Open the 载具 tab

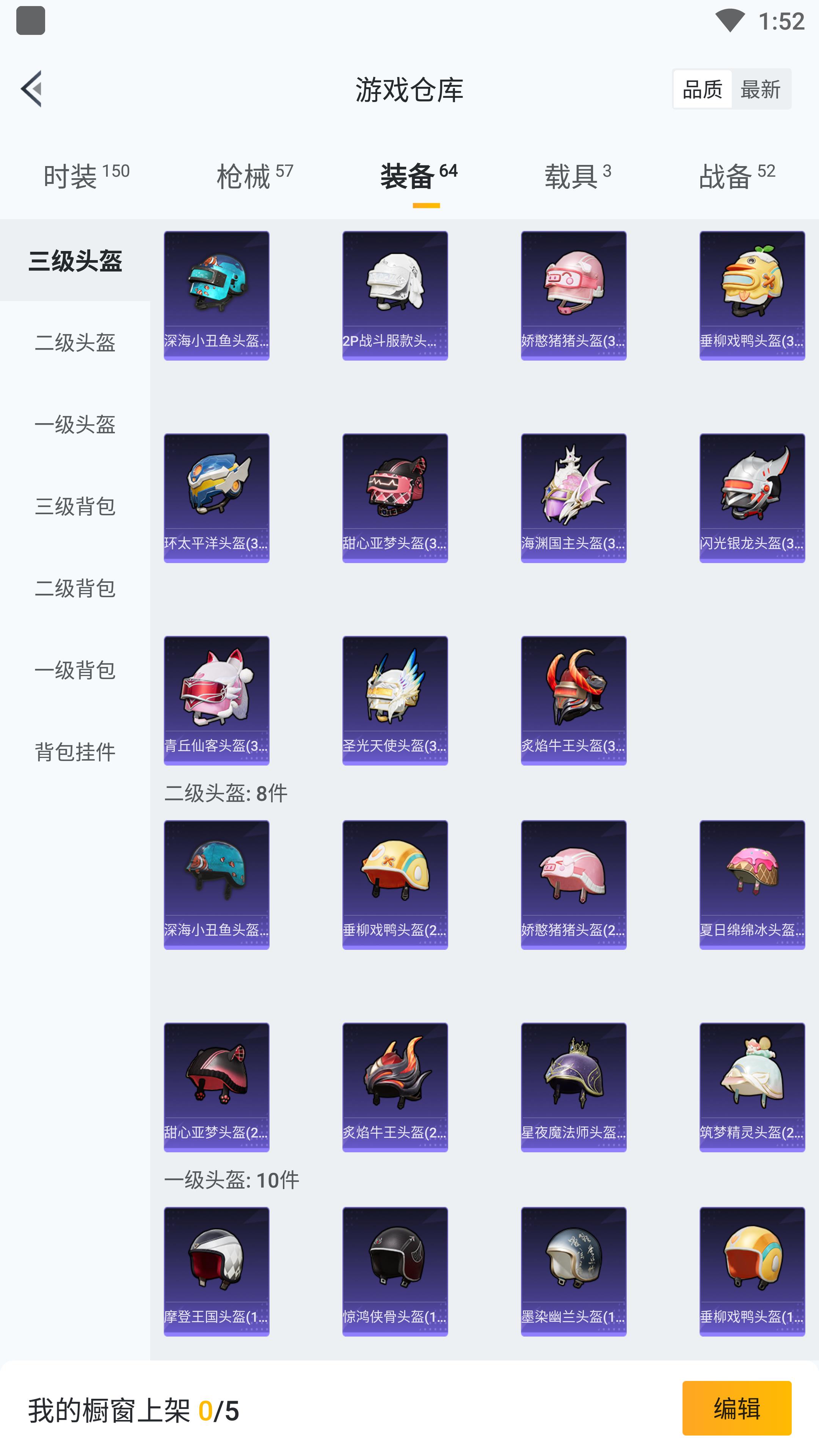click(577, 176)
